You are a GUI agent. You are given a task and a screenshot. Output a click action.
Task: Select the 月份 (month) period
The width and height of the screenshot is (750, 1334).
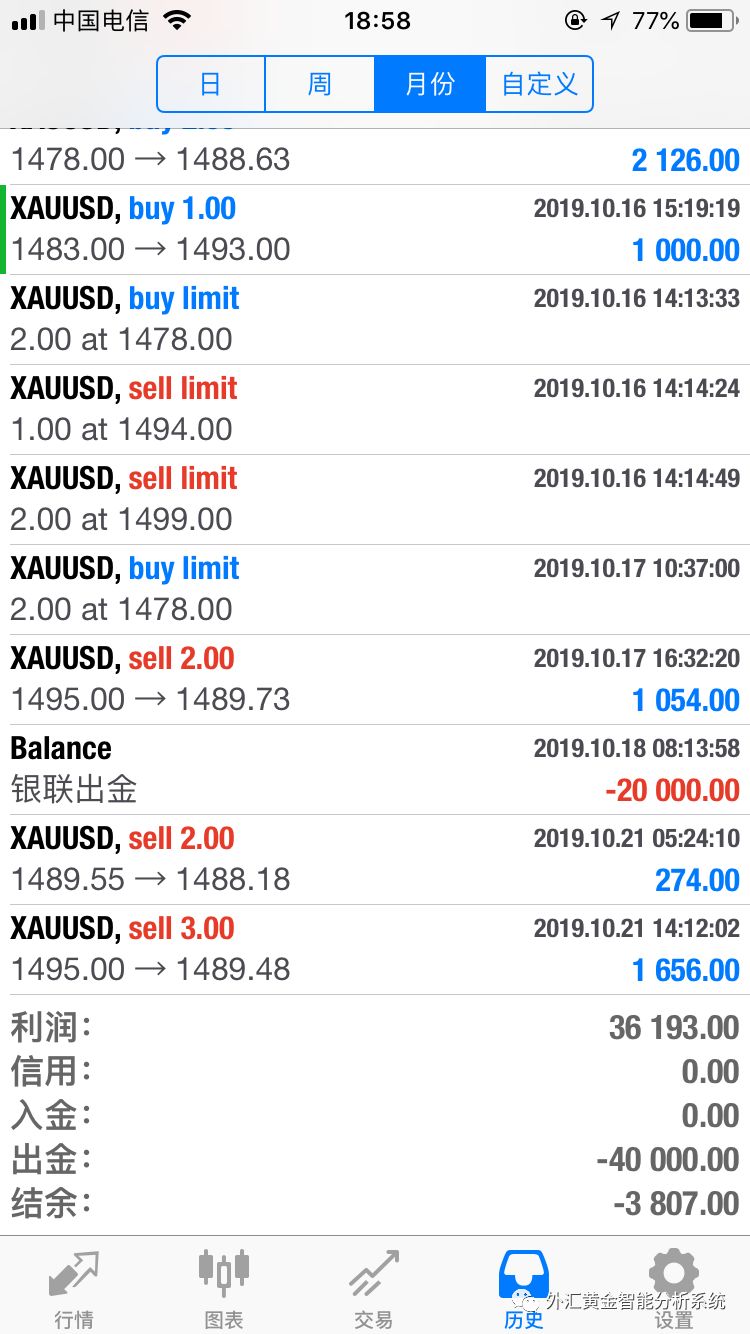tap(430, 84)
